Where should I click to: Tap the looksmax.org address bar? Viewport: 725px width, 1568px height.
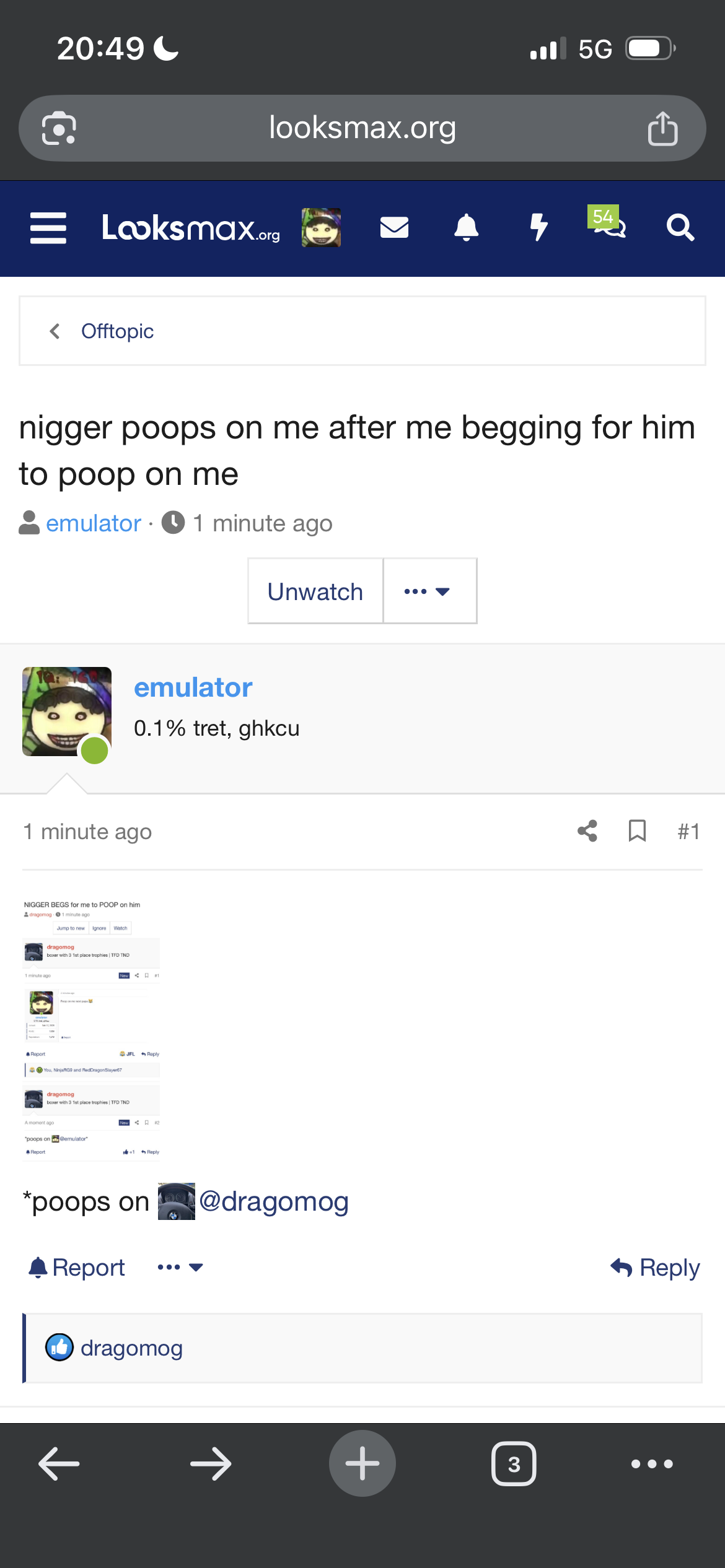[362, 128]
